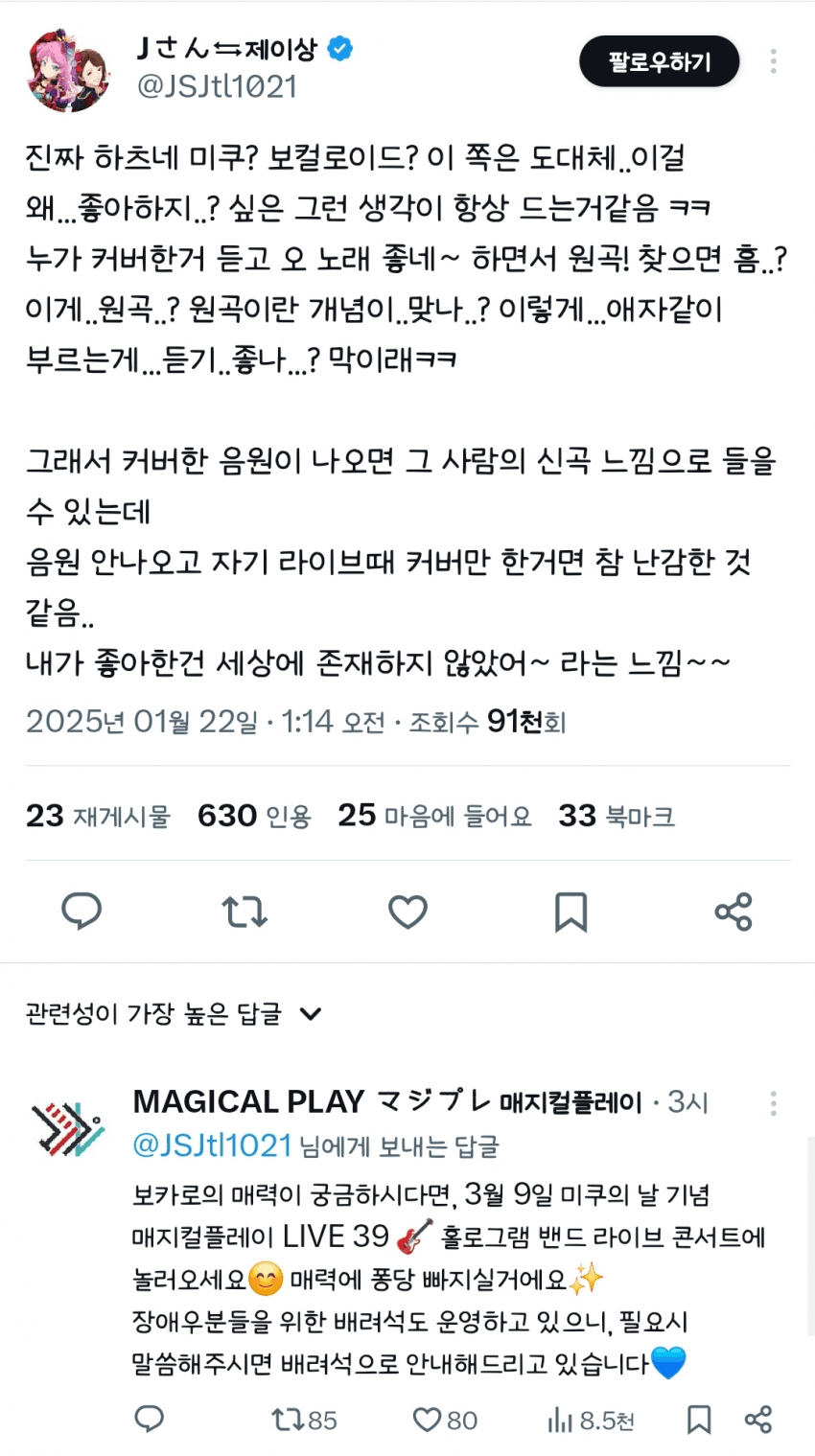
Task: View the 630 인용 quotes list
Action: pyautogui.click(x=254, y=816)
